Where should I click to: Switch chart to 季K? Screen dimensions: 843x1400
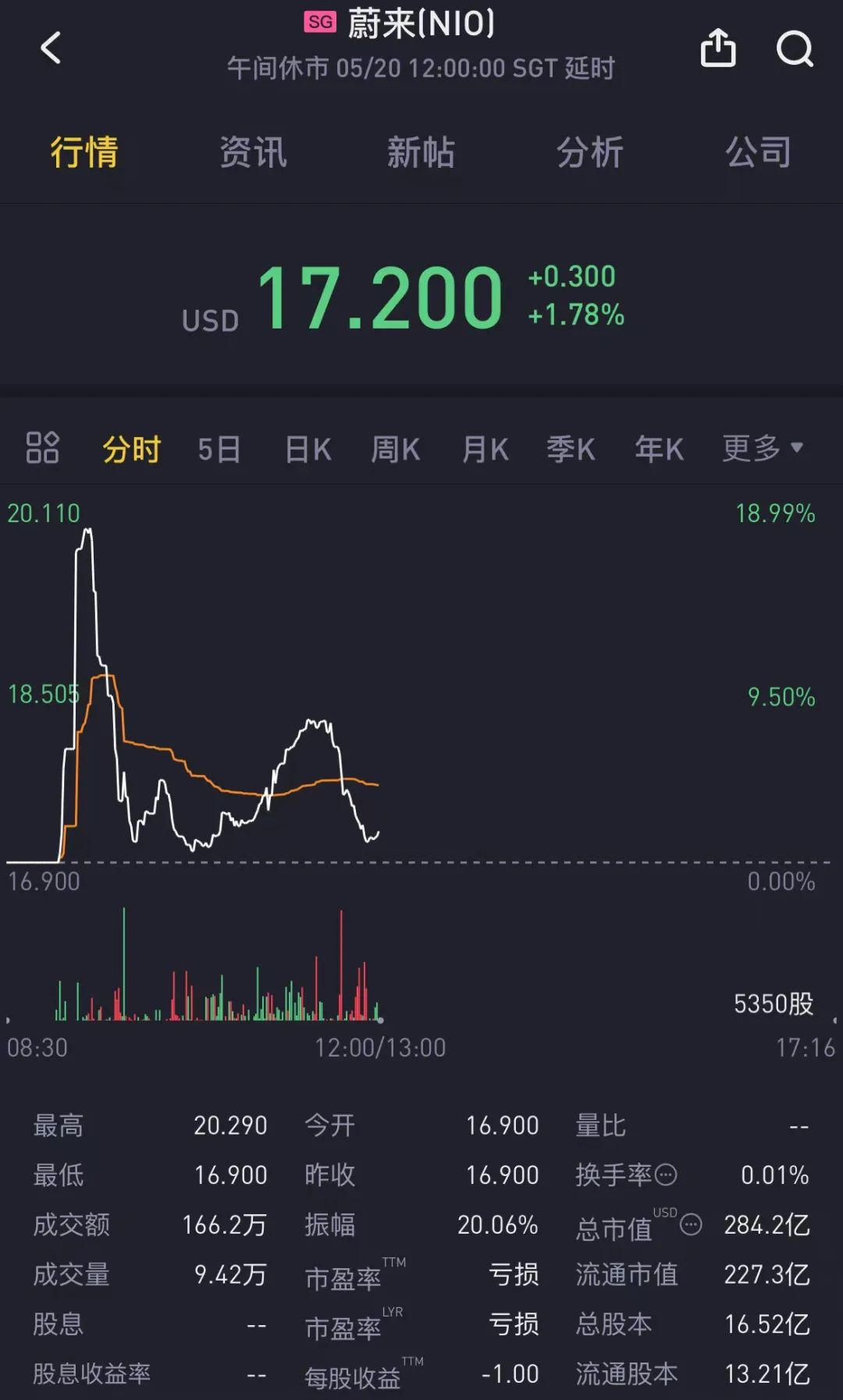tap(571, 449)
